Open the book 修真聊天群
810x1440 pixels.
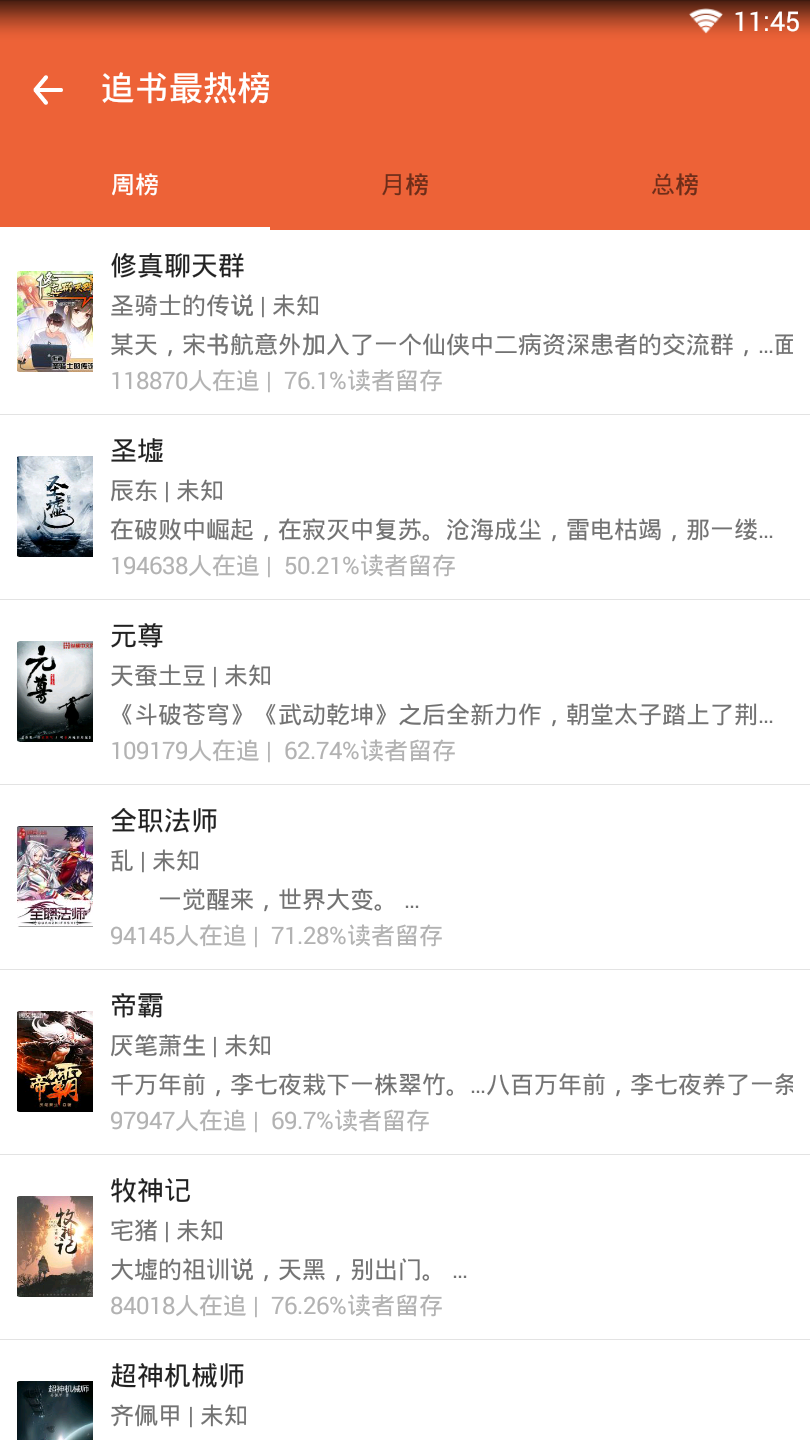[x=405, y=322]
